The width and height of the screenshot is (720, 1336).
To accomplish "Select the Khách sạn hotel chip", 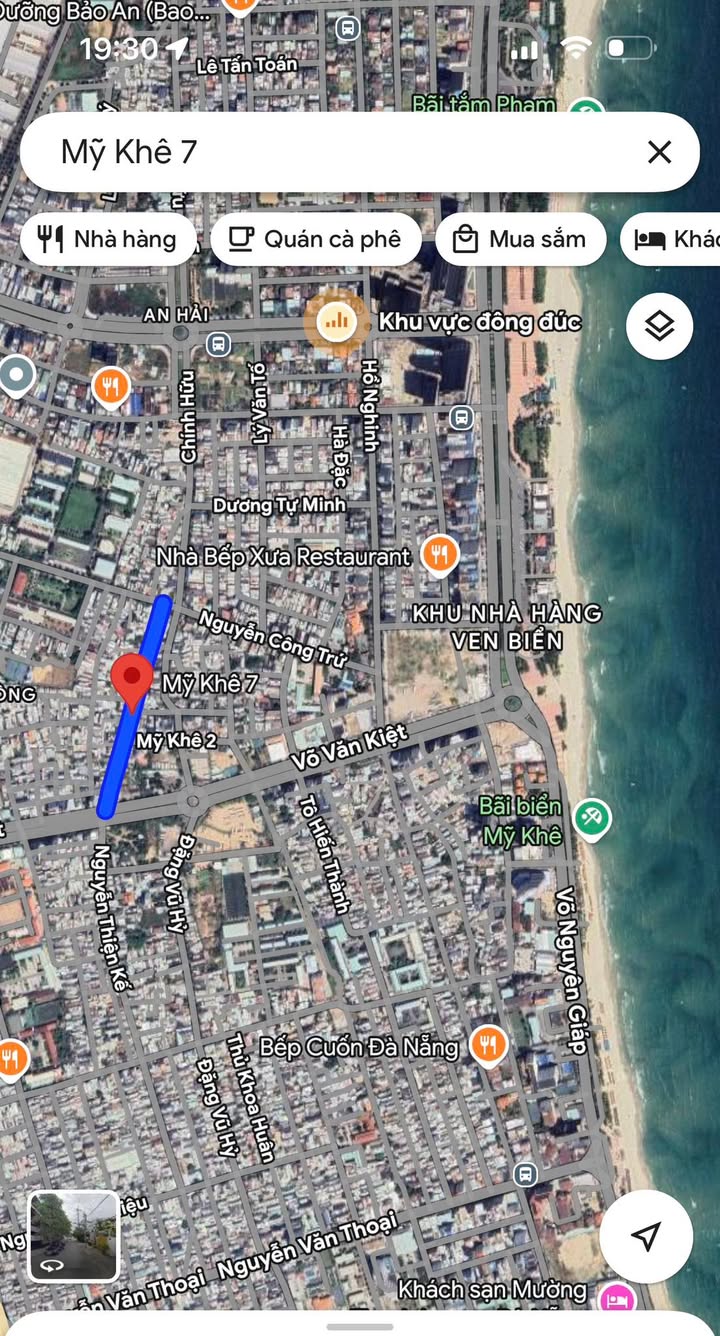I will (671, 239).
